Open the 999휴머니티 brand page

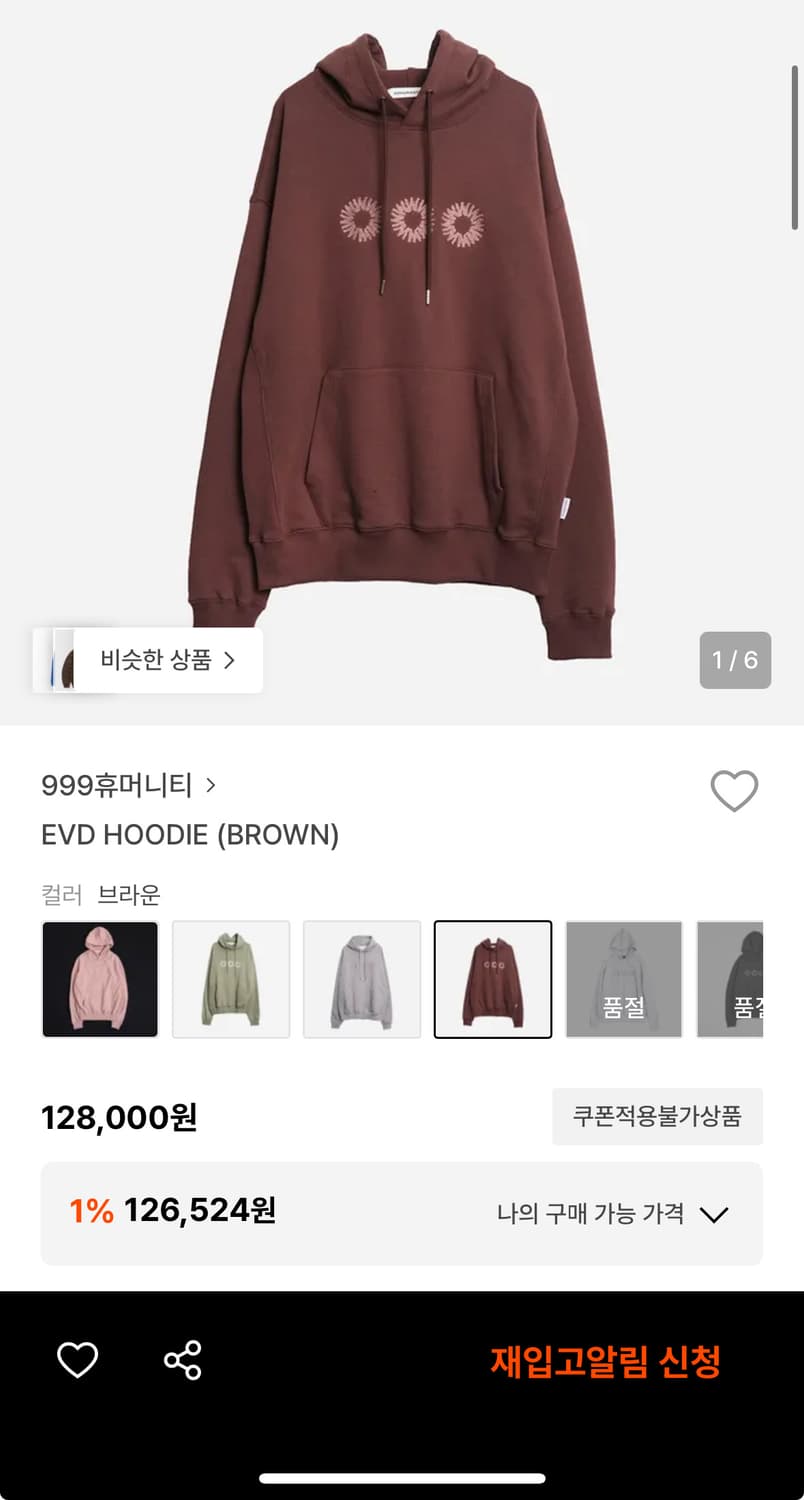[113, 786]
